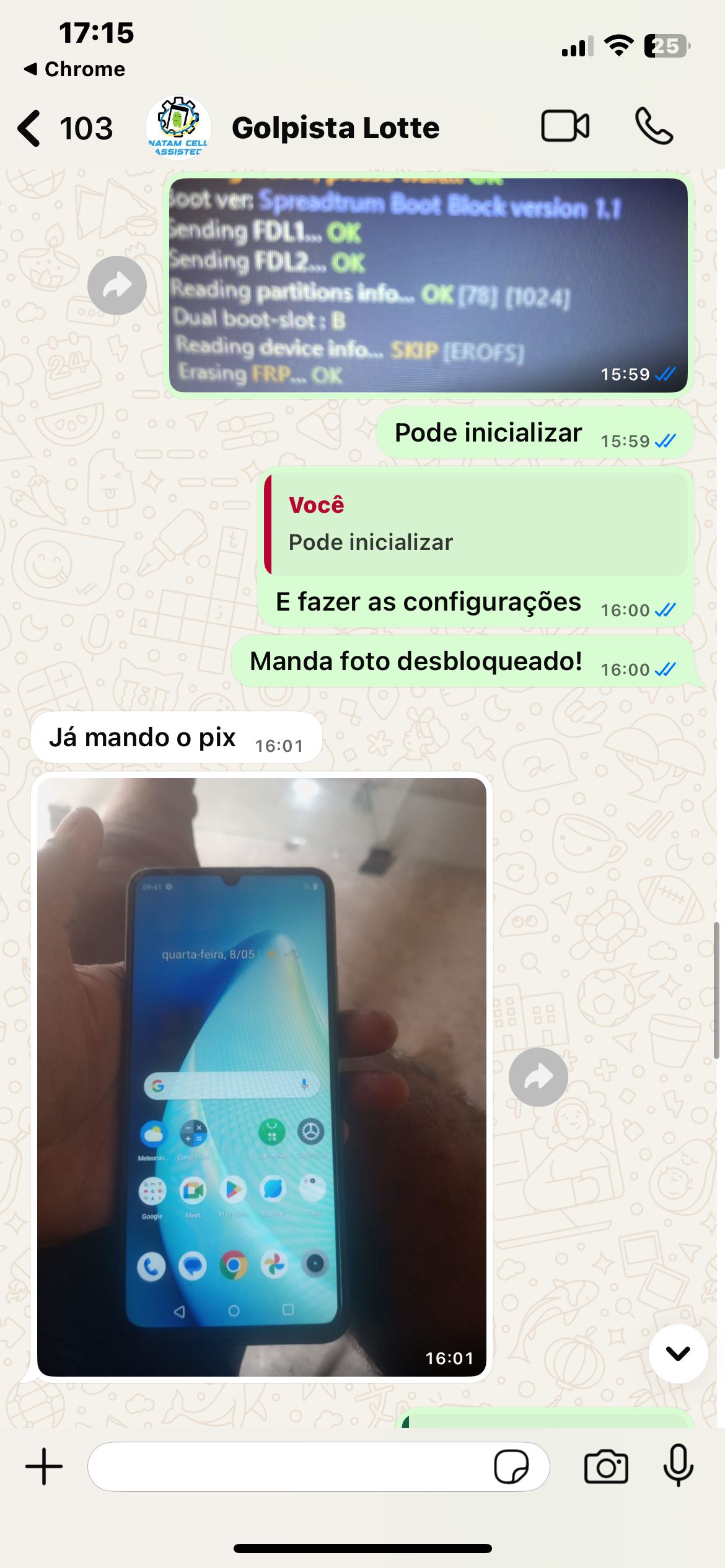
Task: Forward the boot log photo
Action: coord(117,285)
